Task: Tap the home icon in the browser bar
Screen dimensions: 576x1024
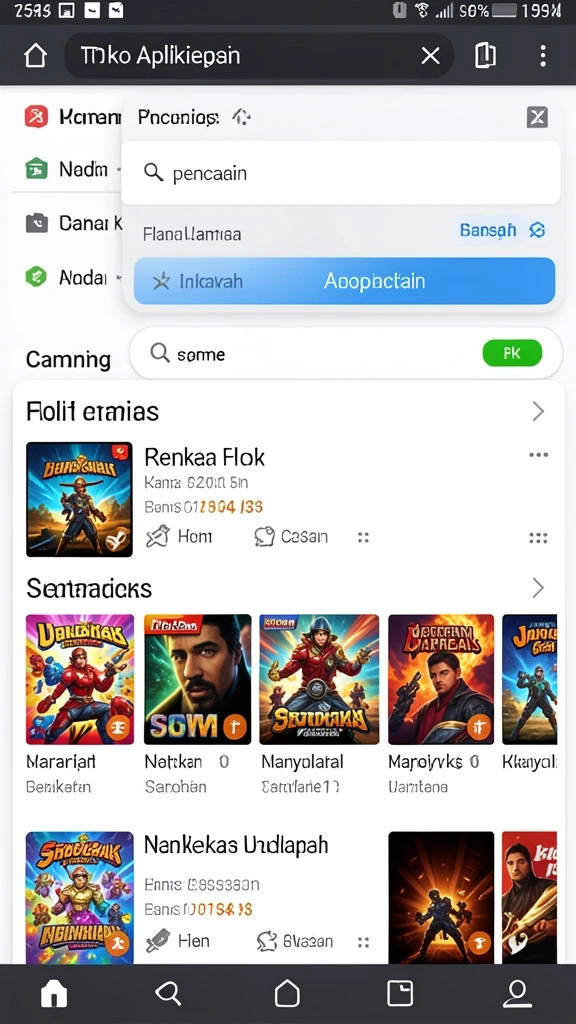Action: pyautogui.click(x=35, y=56)
